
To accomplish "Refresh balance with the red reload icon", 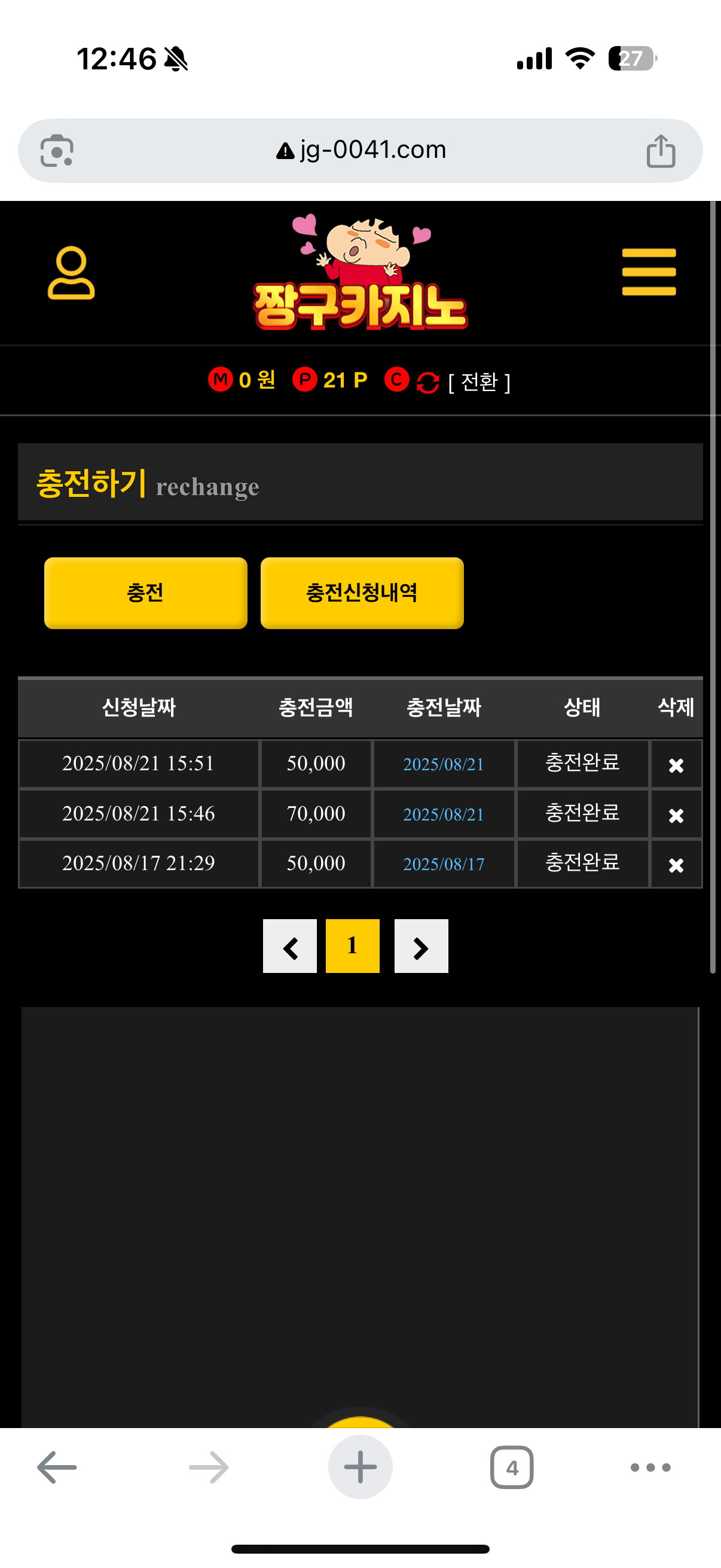I will click(427, 382).
